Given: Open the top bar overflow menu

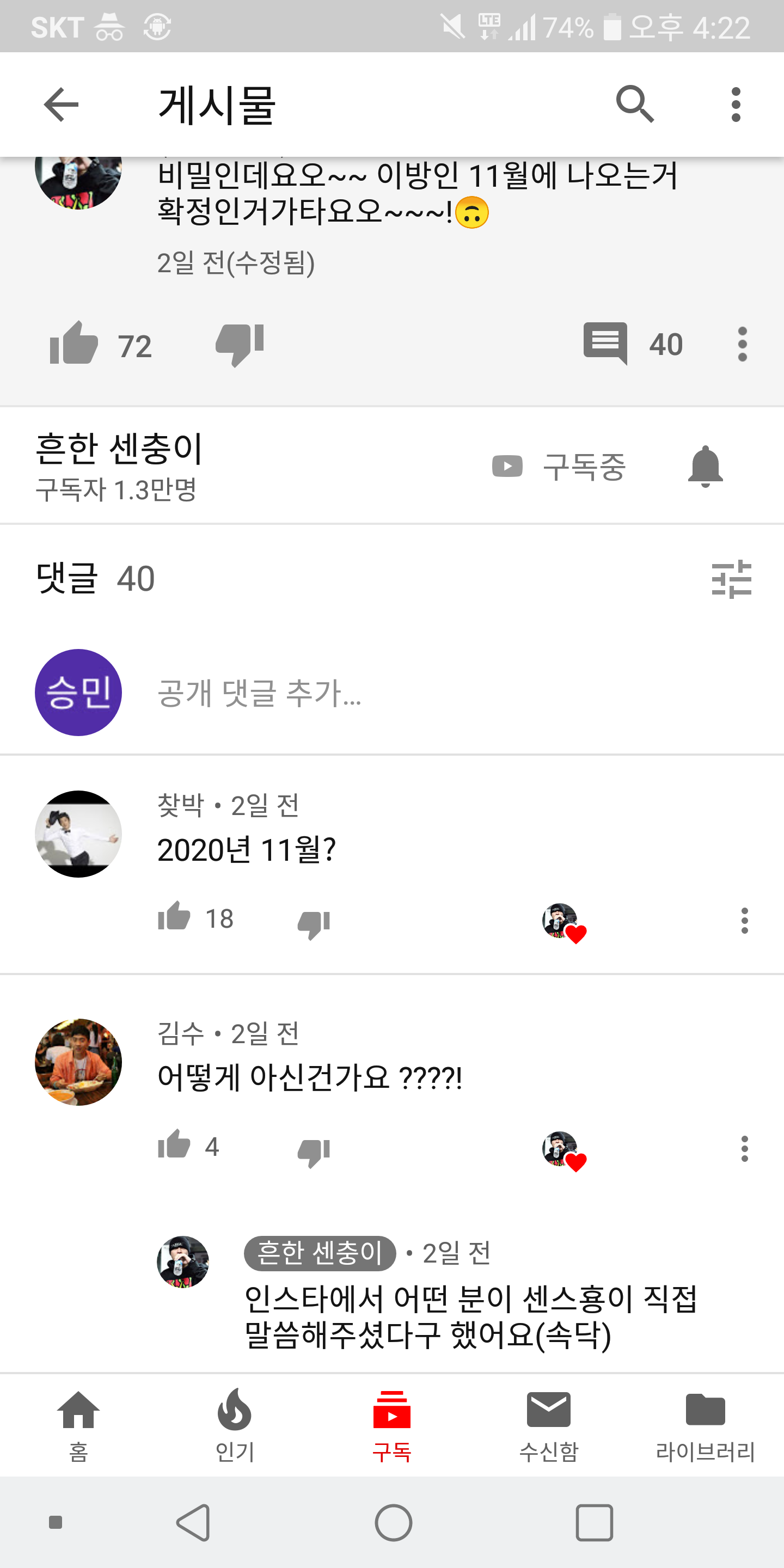Looking at the screenshot, I should [x=736, y=105].
